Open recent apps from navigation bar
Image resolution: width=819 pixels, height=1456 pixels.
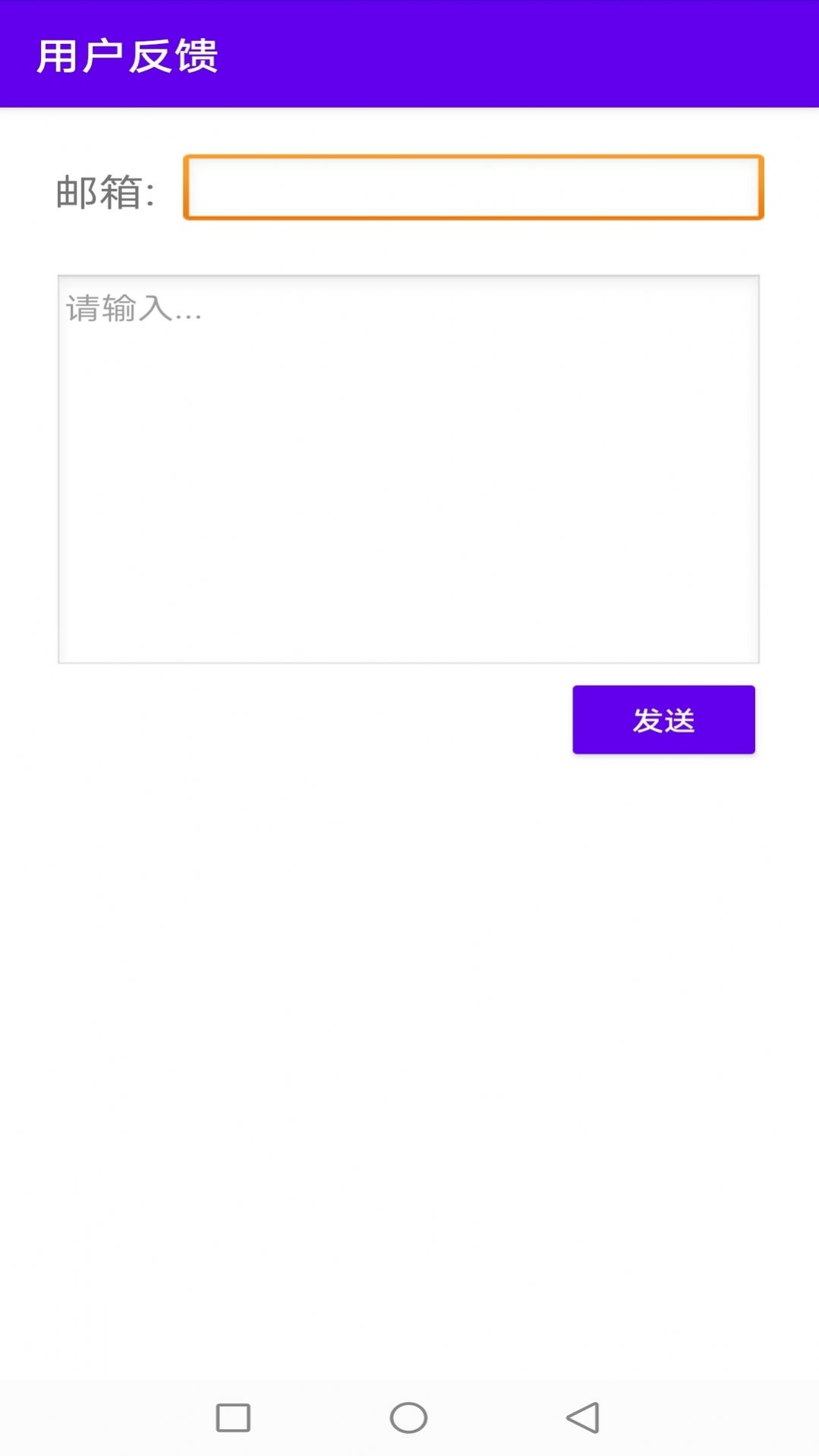tap(233, 1417)
